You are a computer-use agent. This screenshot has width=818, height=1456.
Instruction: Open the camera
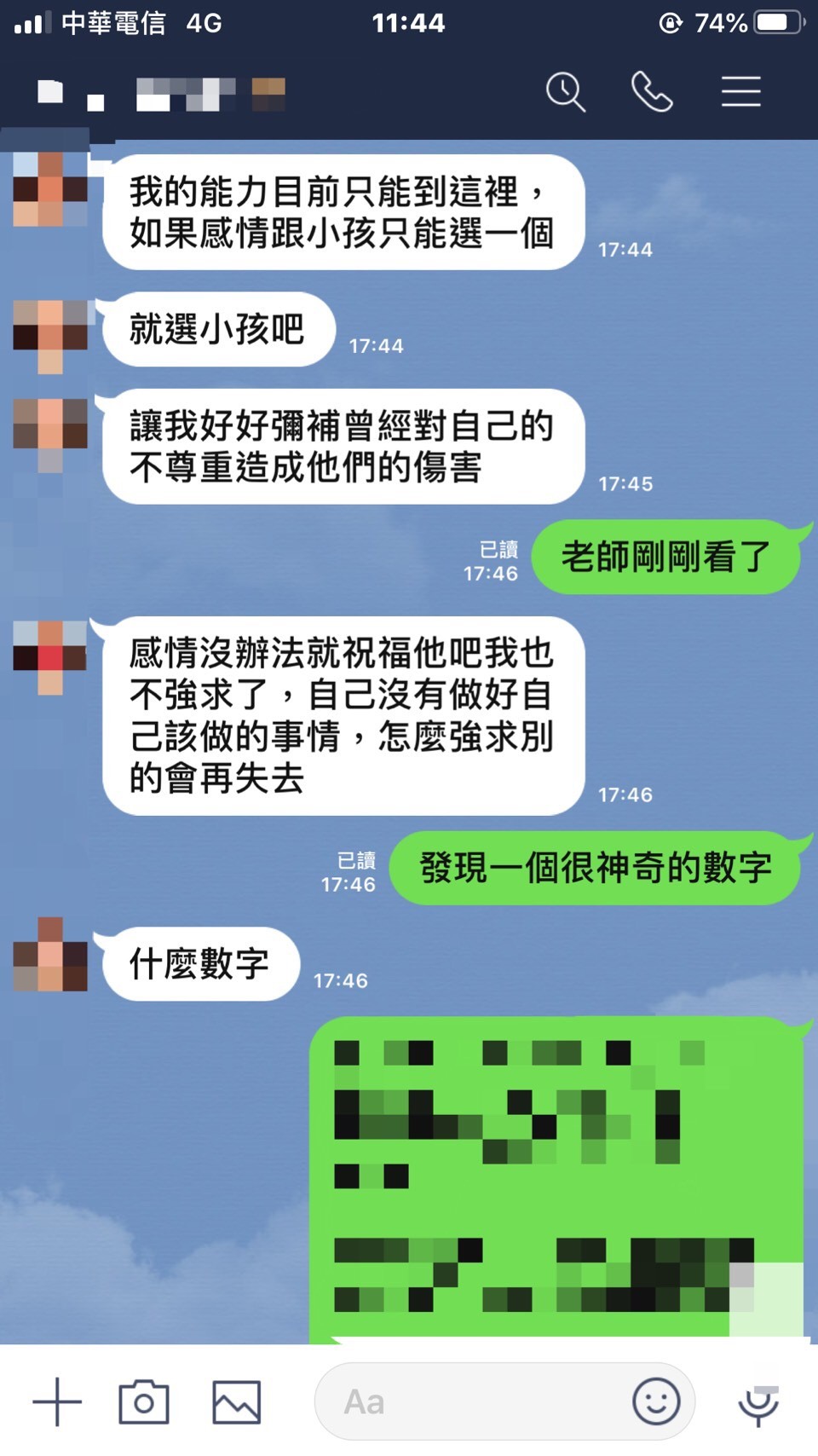(144, 1401)
